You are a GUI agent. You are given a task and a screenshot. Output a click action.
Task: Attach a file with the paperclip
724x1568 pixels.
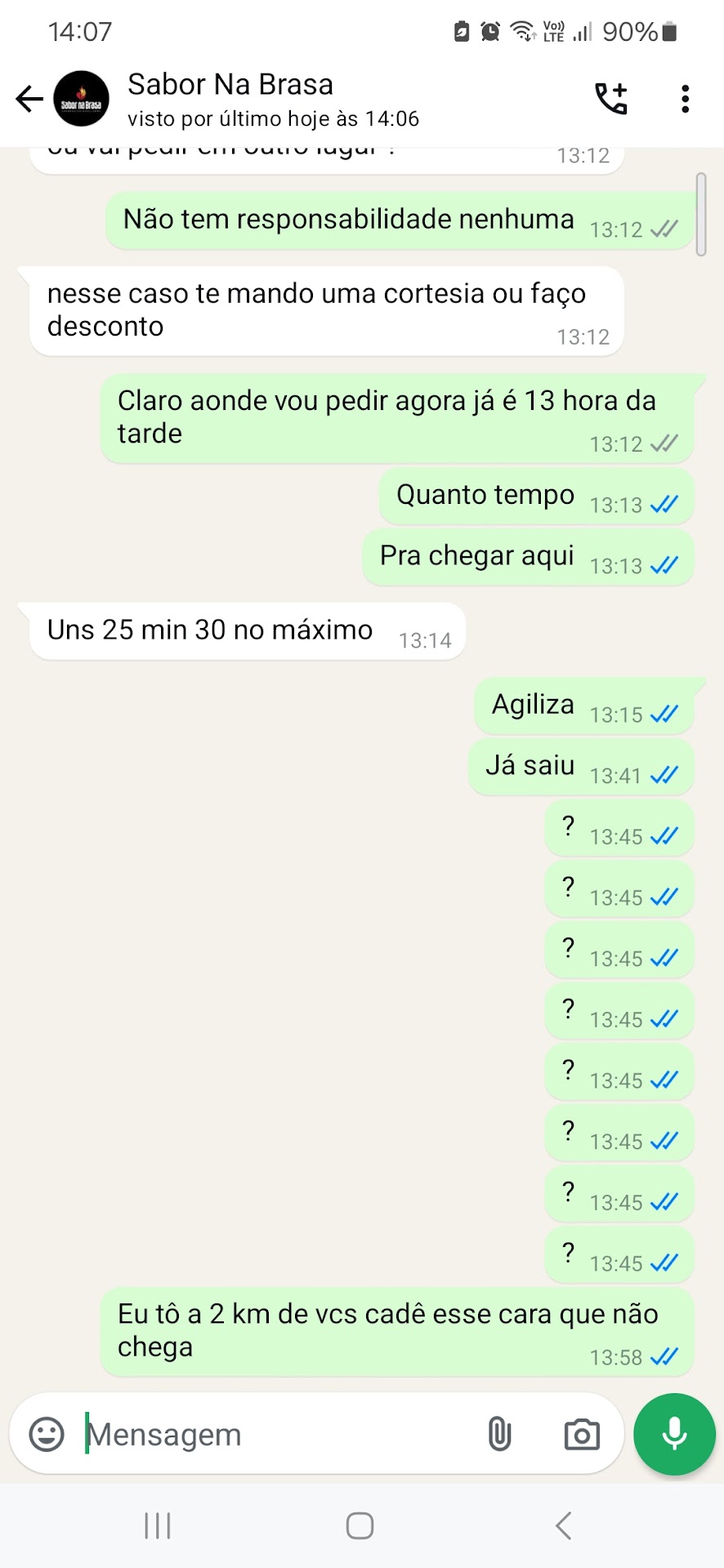(499, 1434)
